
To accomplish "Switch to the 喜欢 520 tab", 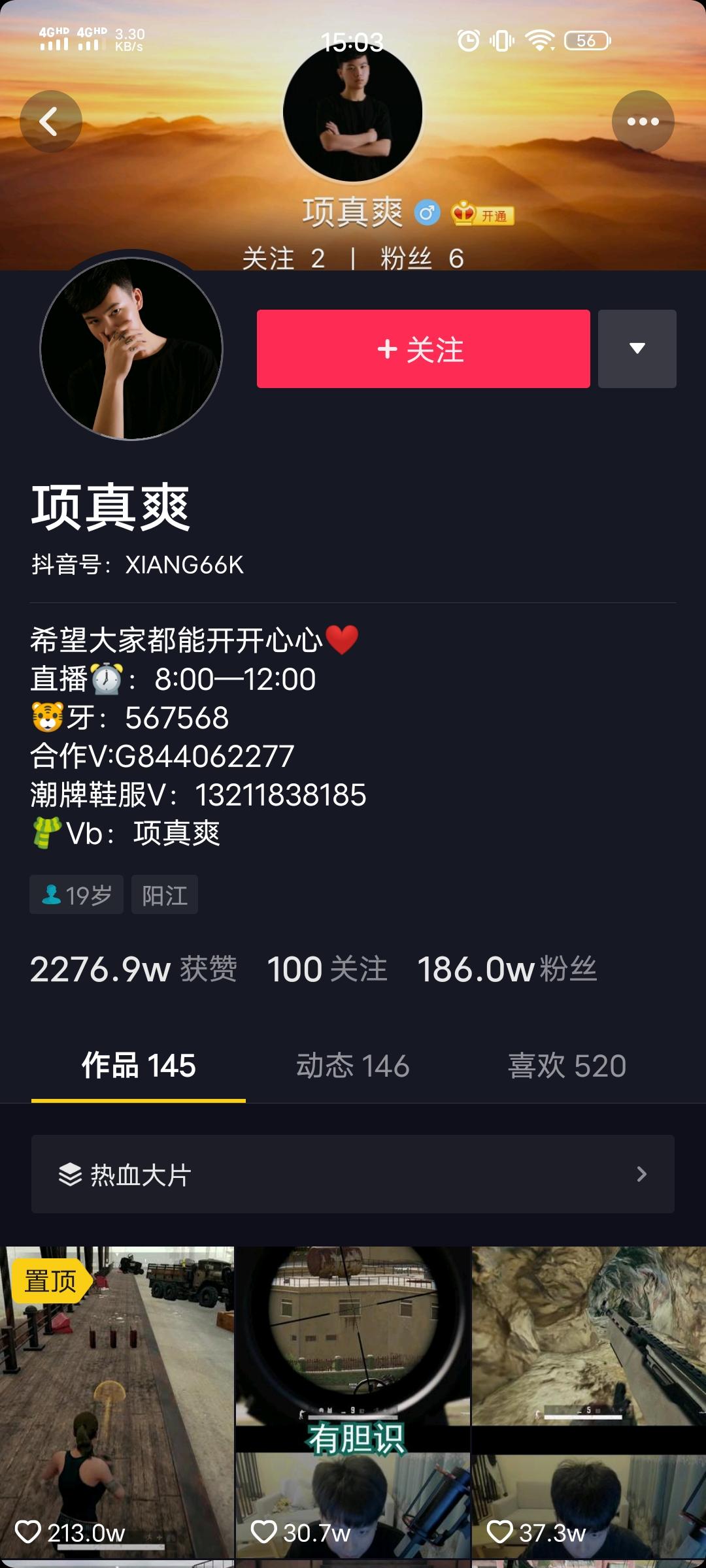I will (567, 1066).
